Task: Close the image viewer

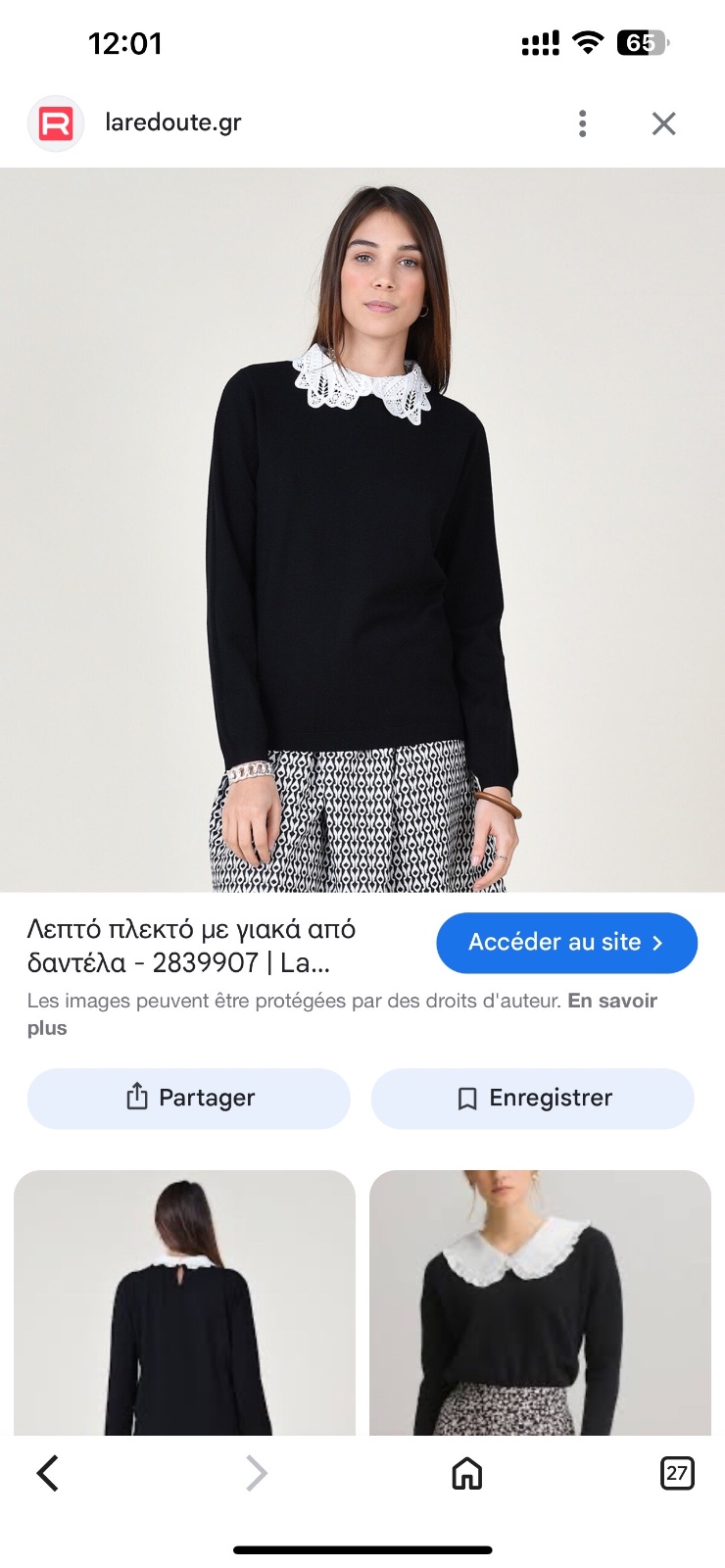Action: (664, 123)
